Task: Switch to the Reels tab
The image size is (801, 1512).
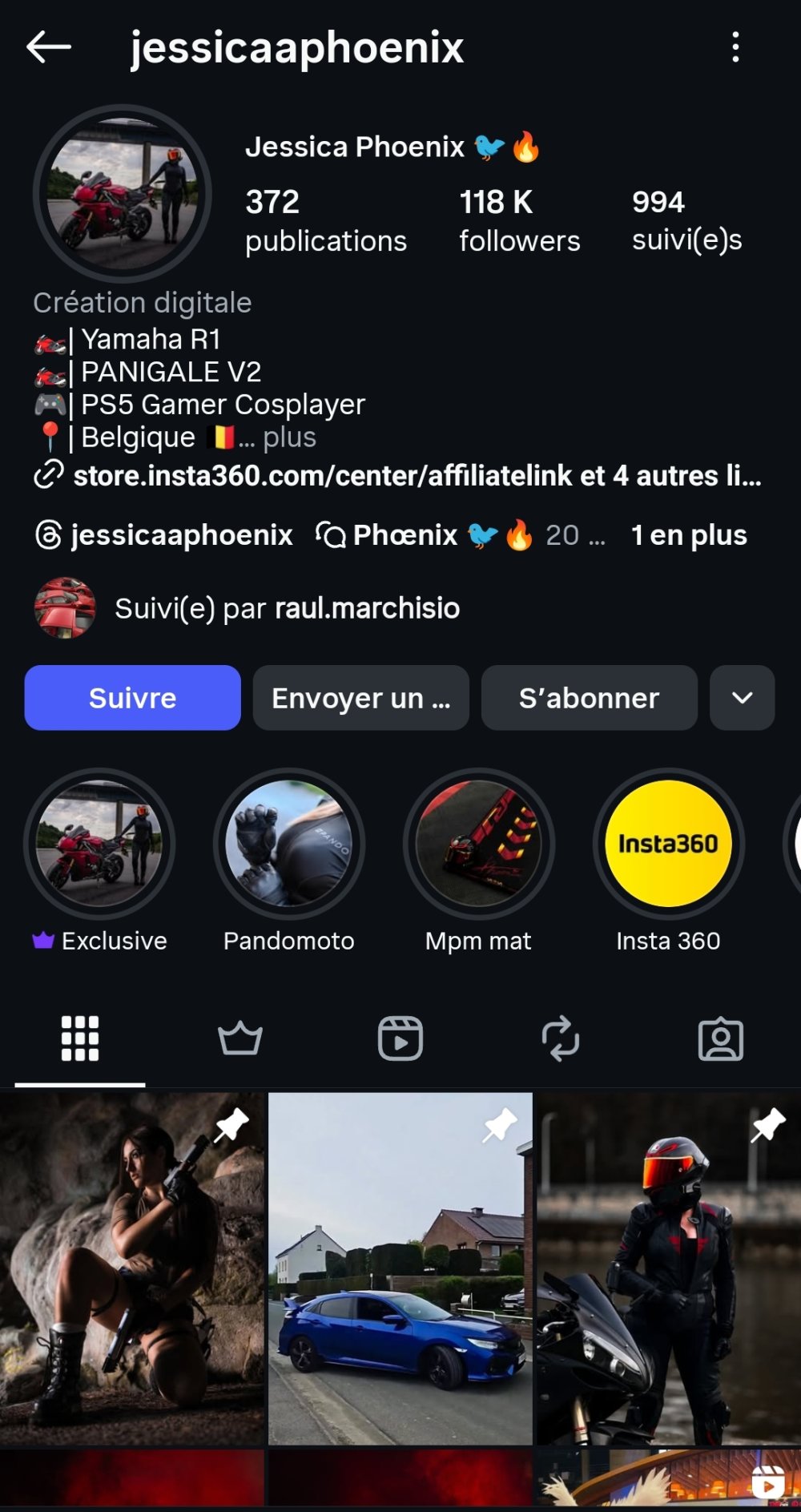Action: pos(400,1039)
